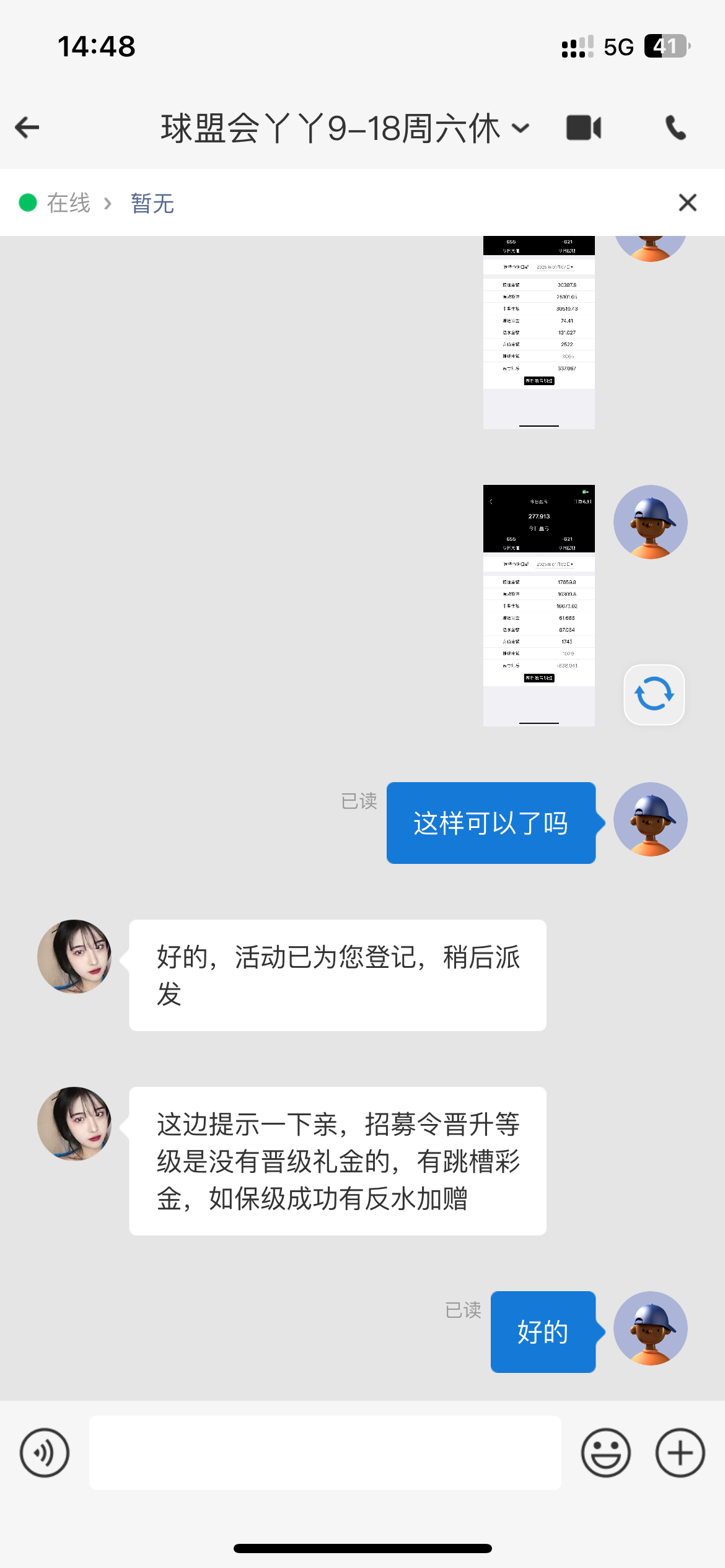Open the partially visible top screenshot image
This screenshot has width=725, height=1568.
(x=538, y=332)
